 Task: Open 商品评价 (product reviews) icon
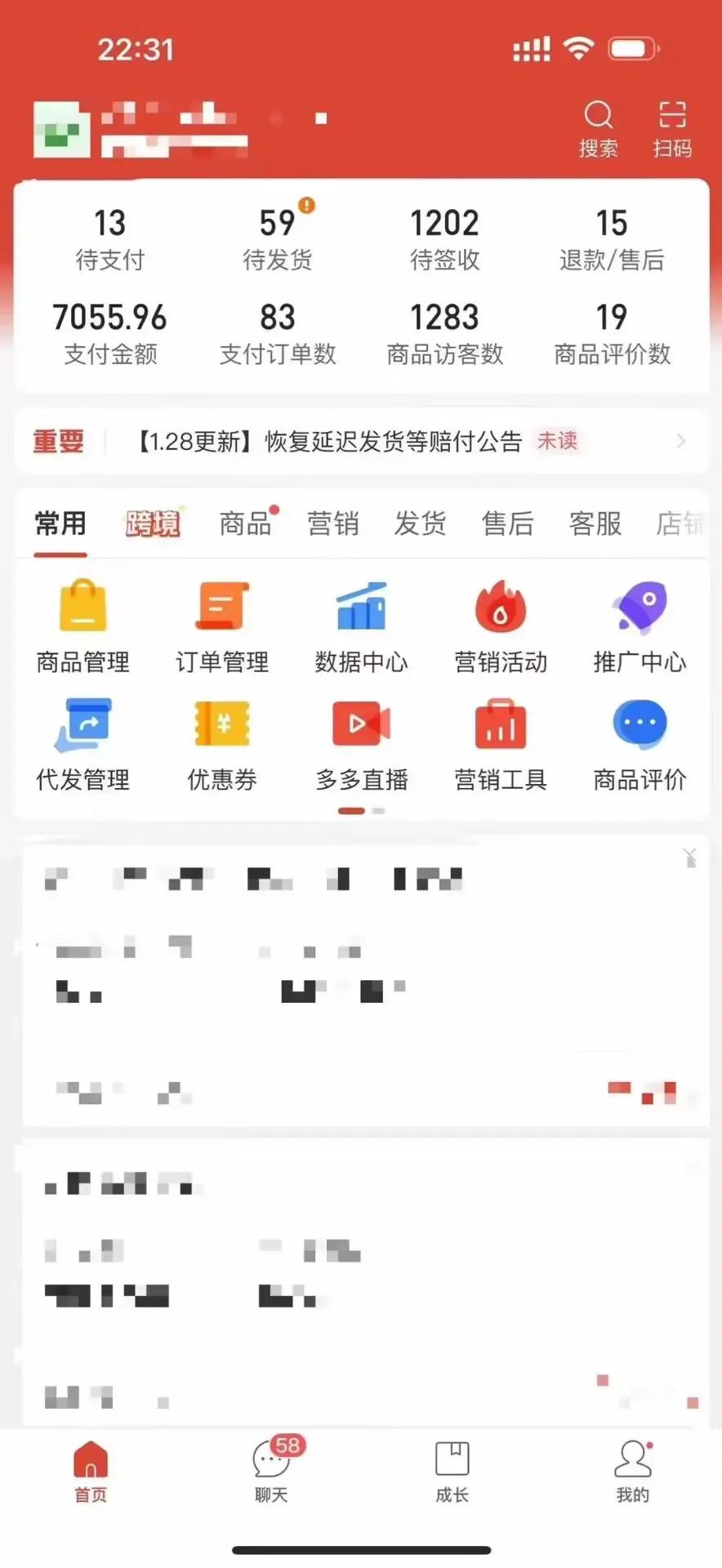click(x=640, y=742)
